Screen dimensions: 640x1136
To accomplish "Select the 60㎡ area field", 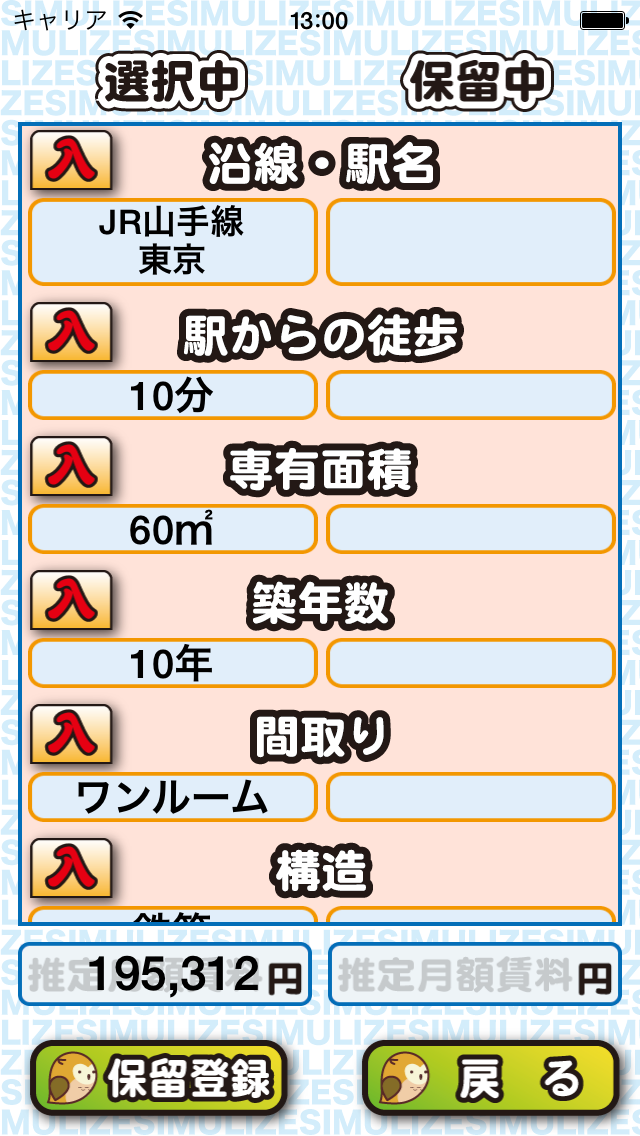I will (x=173, y=529).
